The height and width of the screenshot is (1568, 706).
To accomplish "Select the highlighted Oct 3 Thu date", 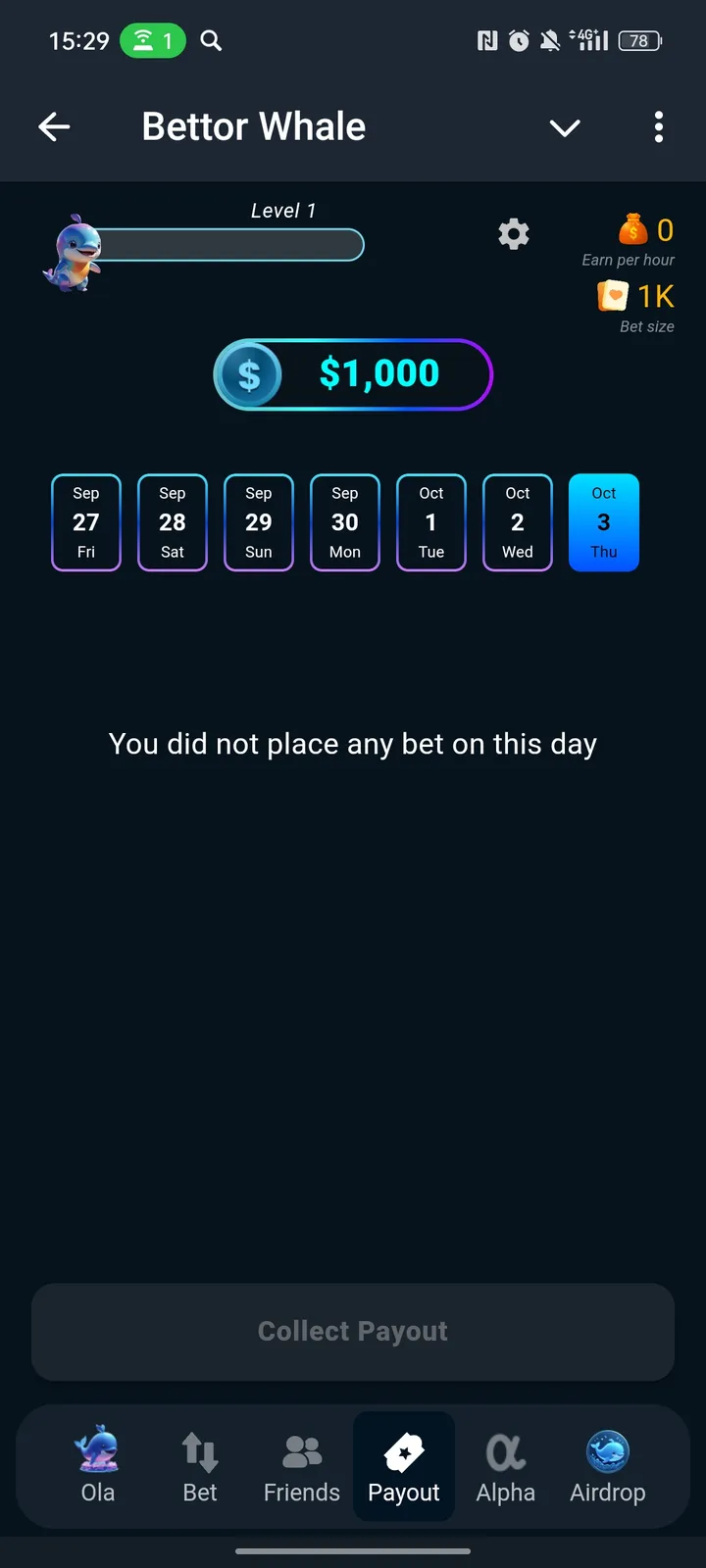I will coord(603,522).
